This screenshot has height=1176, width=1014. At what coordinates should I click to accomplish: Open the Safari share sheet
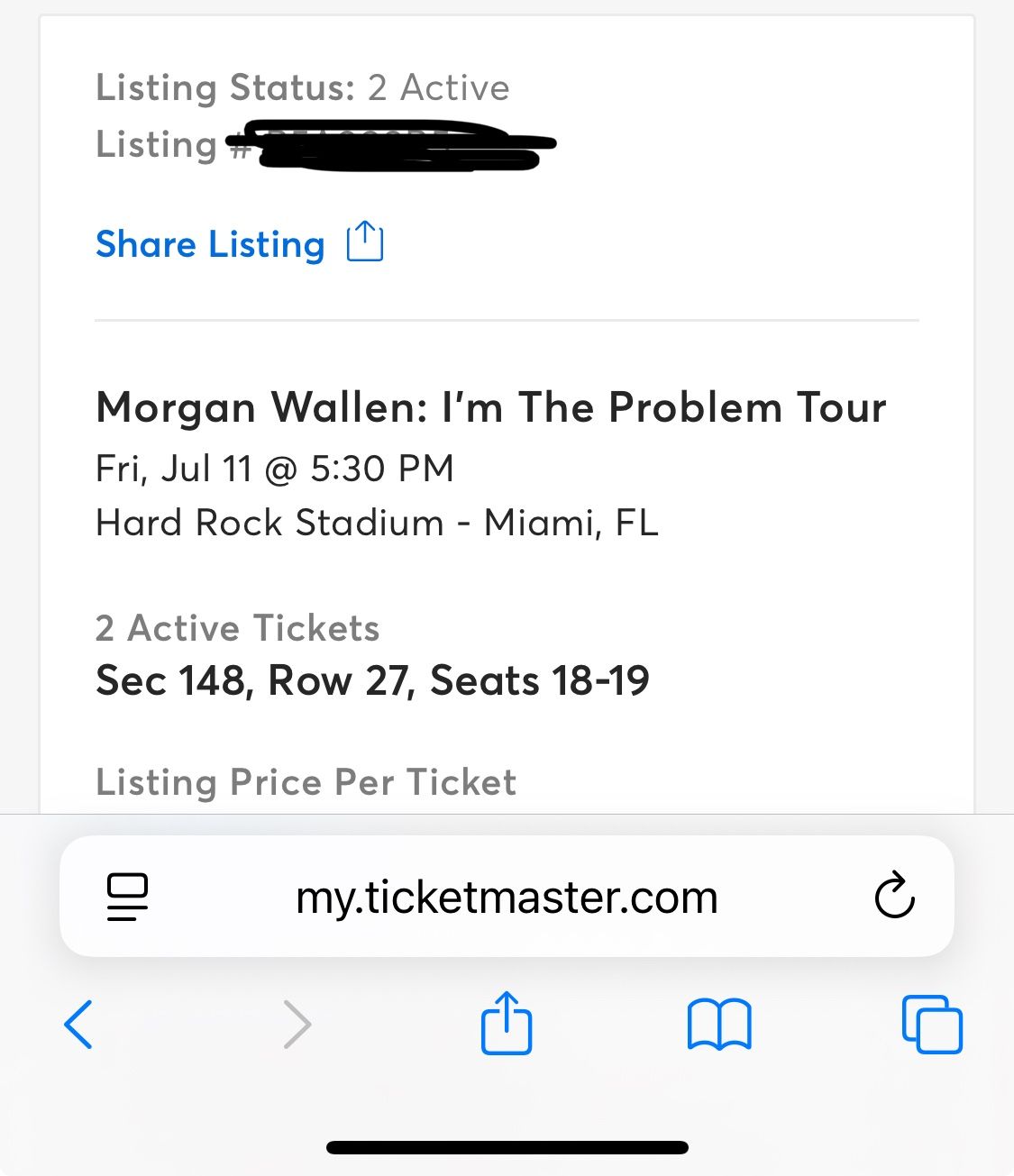(x=507, y=1024)
